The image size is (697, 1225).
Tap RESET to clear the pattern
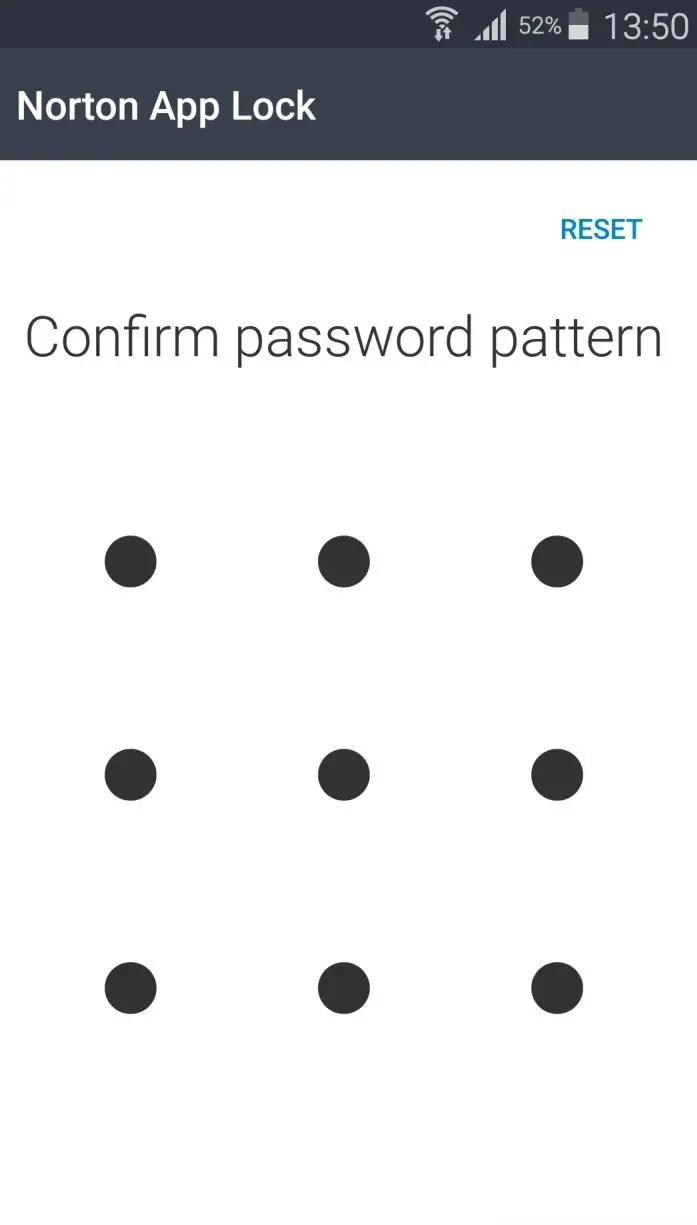pos(601,229)
